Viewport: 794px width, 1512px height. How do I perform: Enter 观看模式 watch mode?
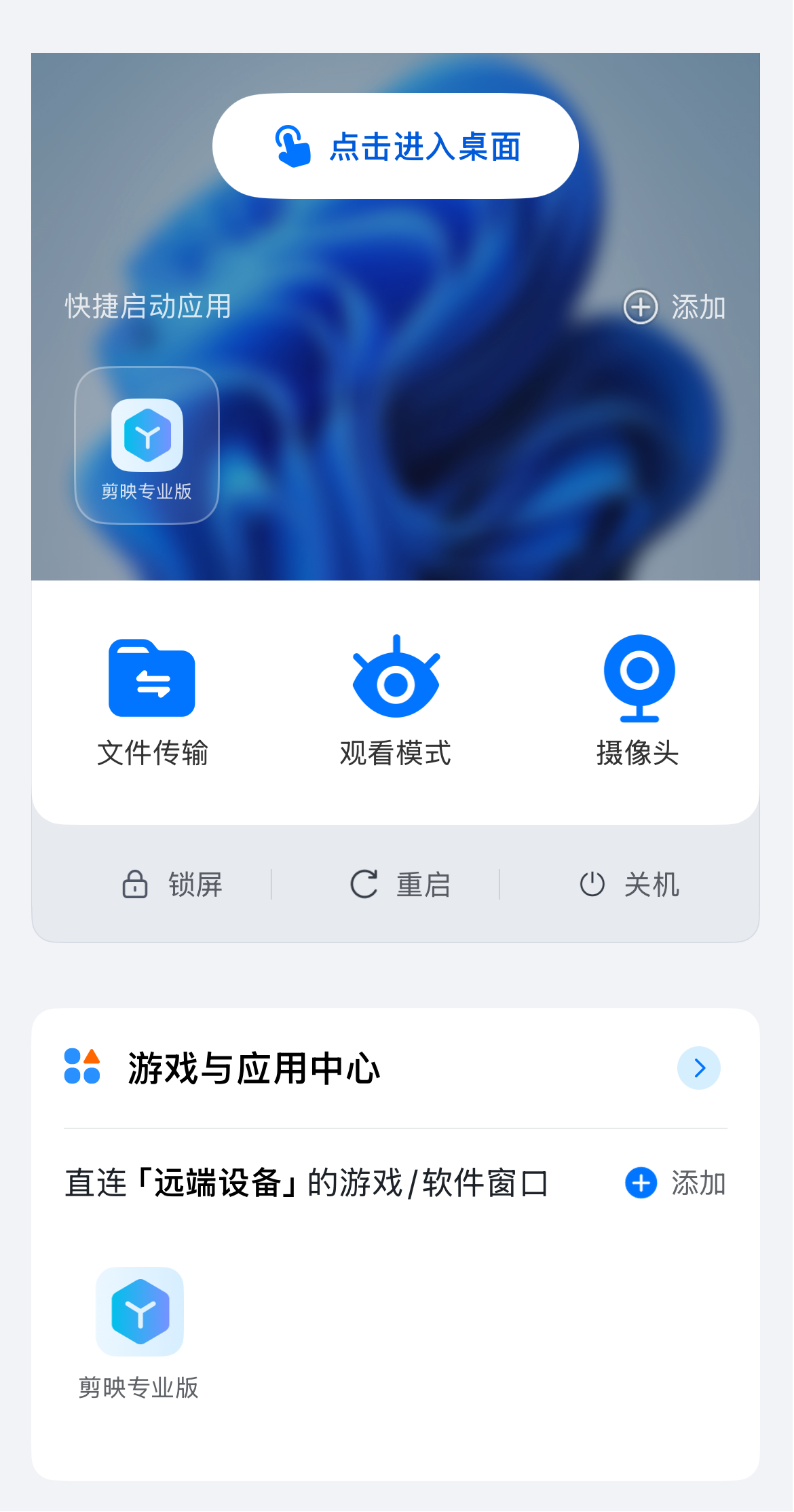[x=396, y=699]
